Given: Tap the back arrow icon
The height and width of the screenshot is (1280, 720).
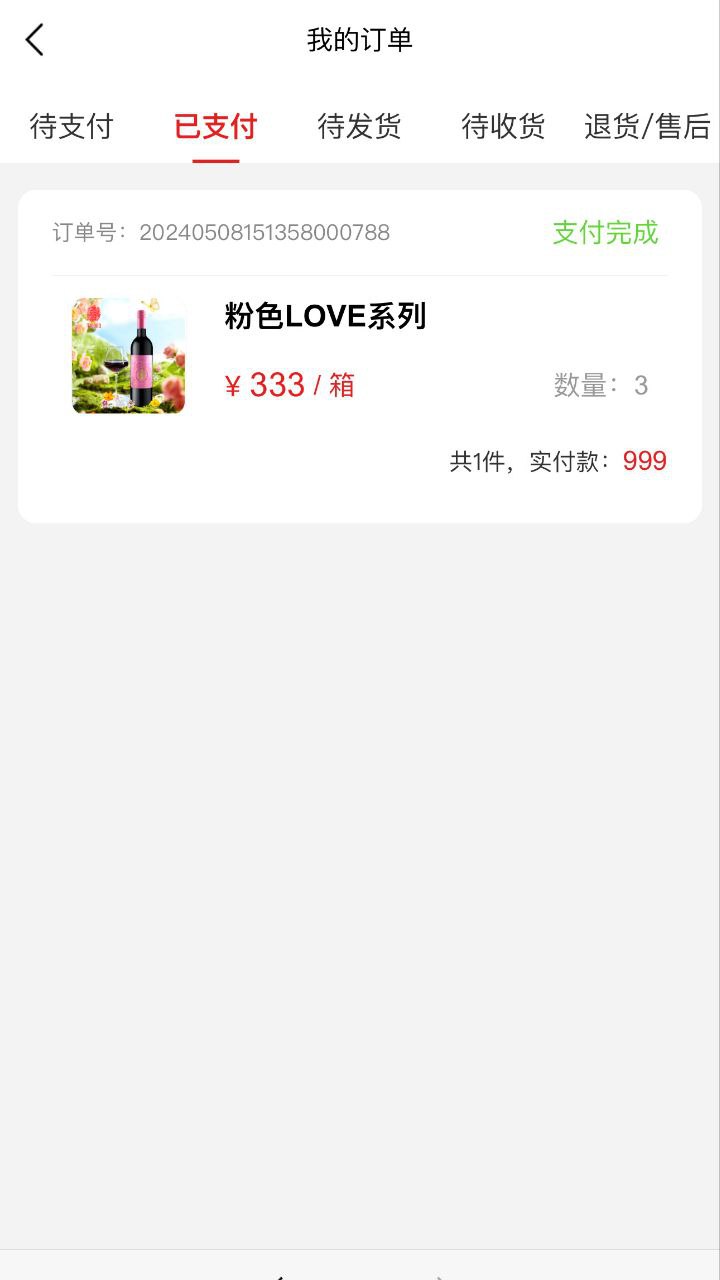Looking at the screenshot, I should click(34, 40).
